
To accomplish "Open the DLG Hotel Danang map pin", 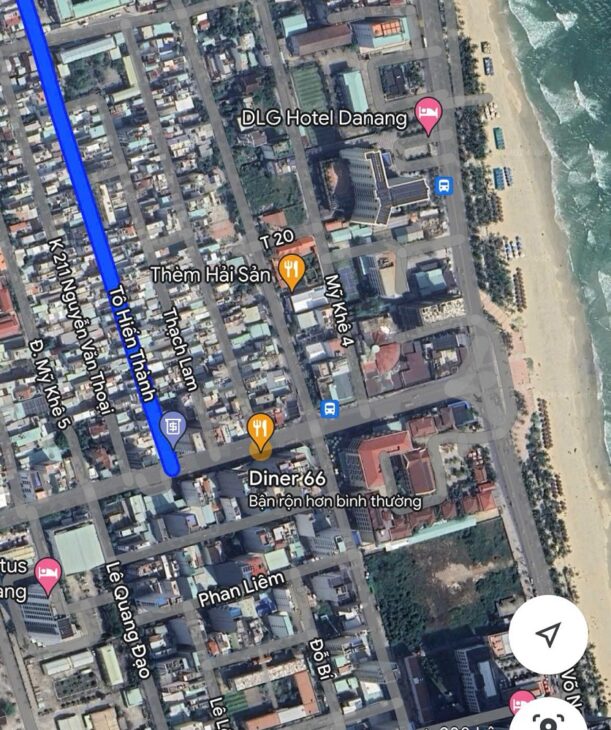I will click(428, 115).
